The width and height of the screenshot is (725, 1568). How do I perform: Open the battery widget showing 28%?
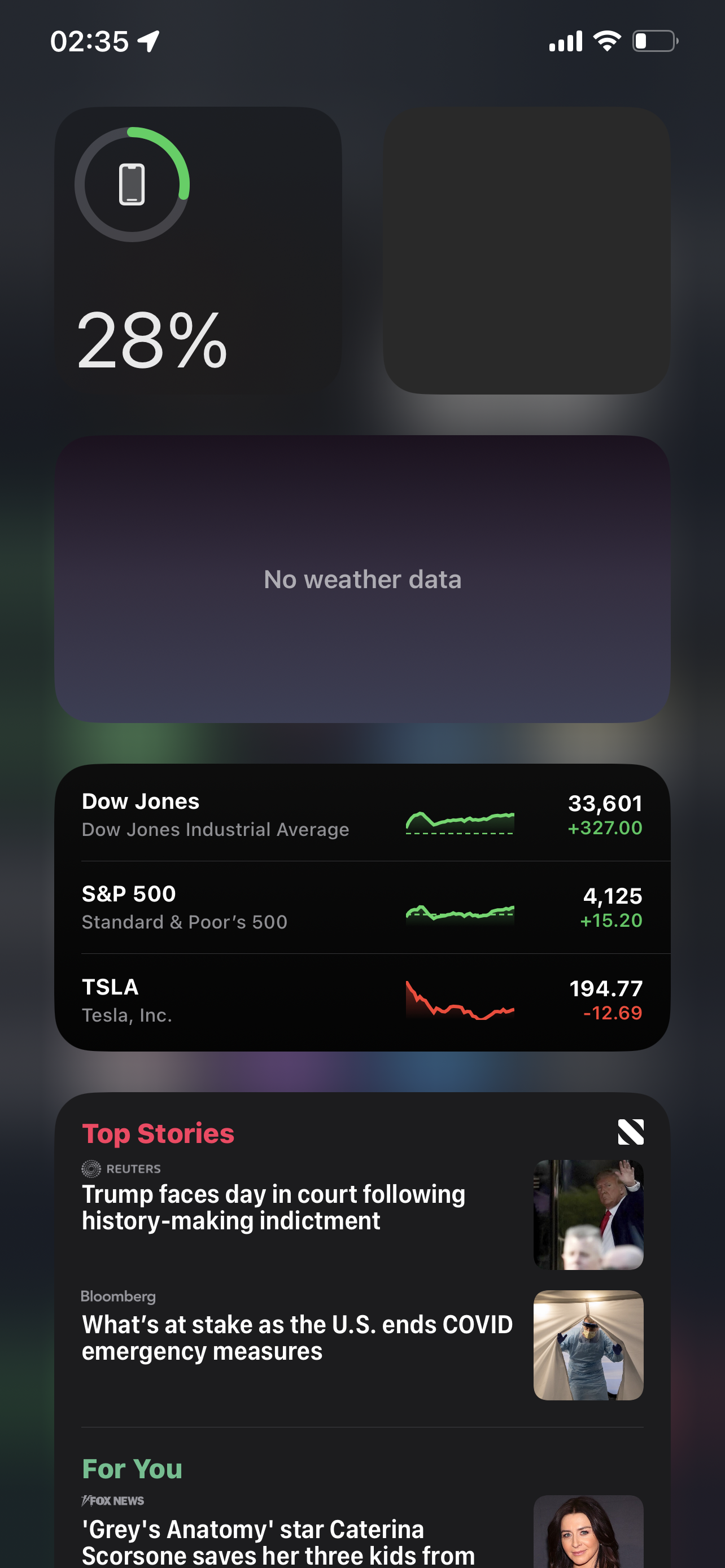pos(198,250)
